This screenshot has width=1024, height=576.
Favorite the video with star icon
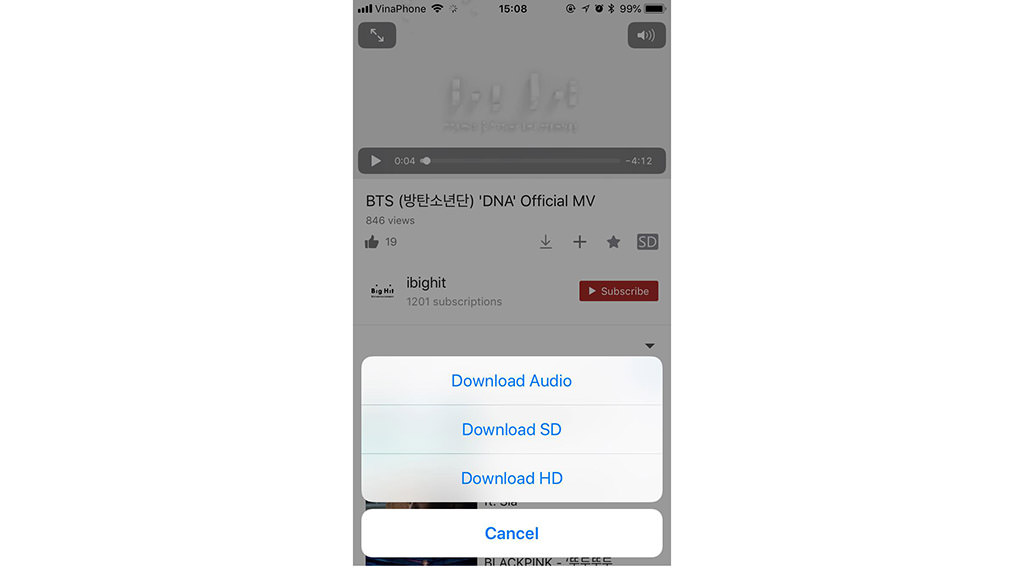click(614, 242)
